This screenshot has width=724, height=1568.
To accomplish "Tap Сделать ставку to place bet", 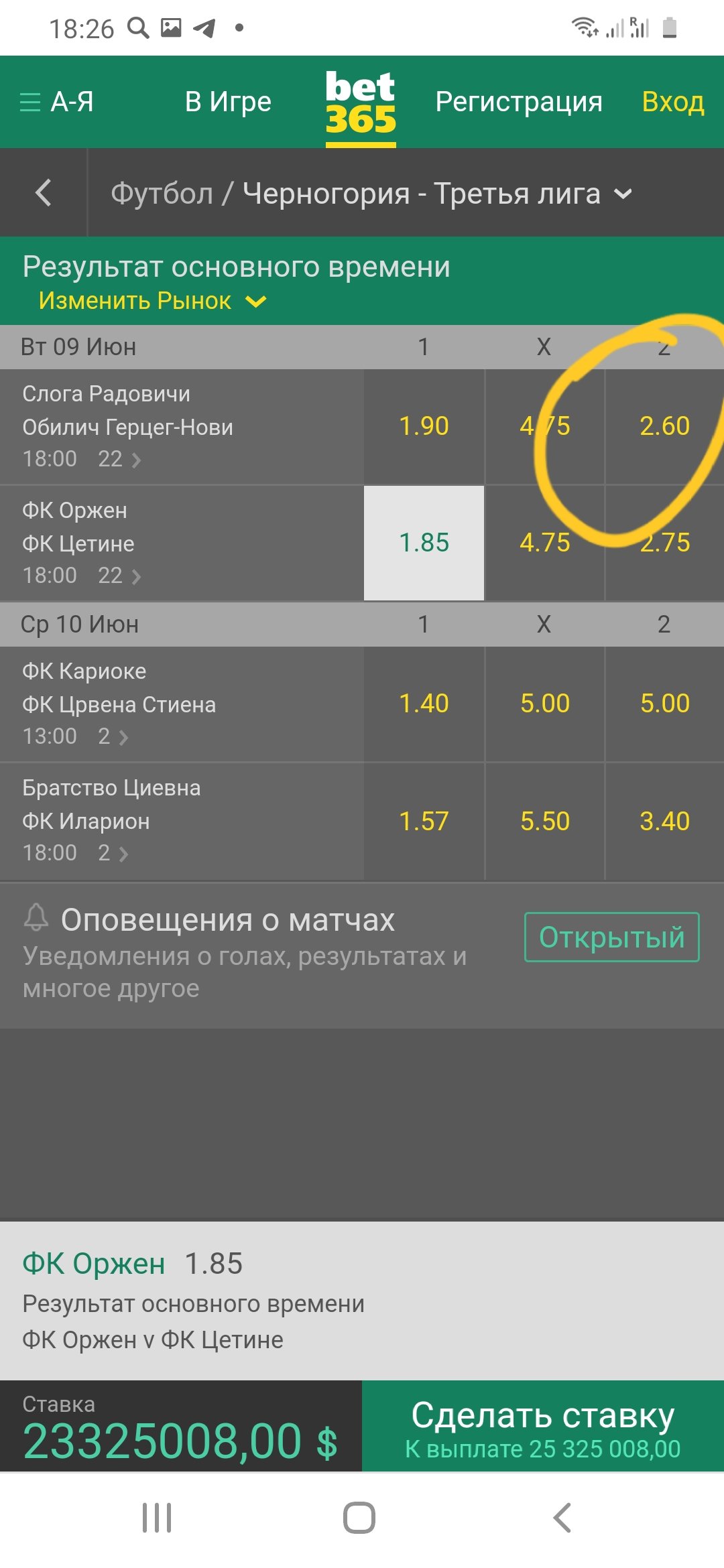I will coord(542,1427).
